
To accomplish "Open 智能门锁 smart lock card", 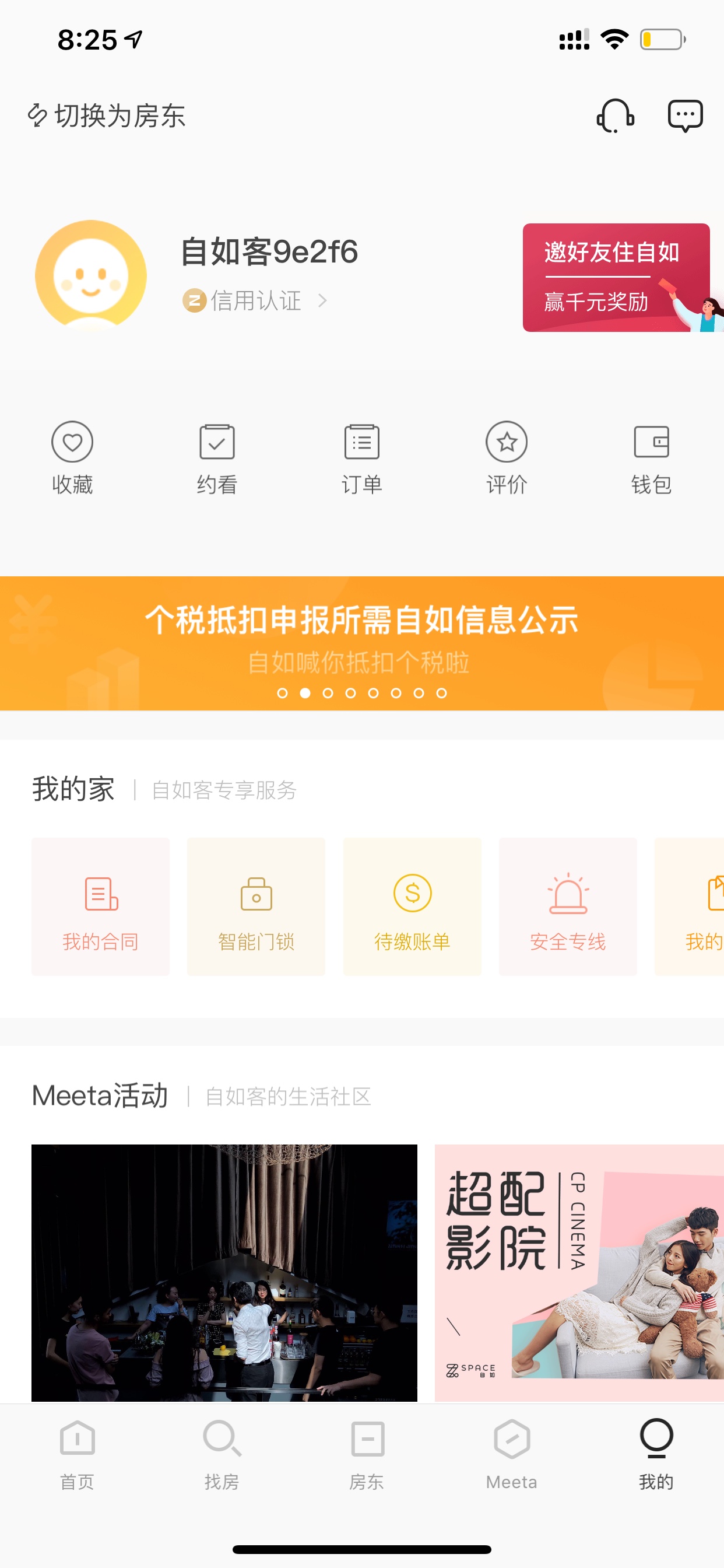I will pyautogui.click(x=256, y=907).
